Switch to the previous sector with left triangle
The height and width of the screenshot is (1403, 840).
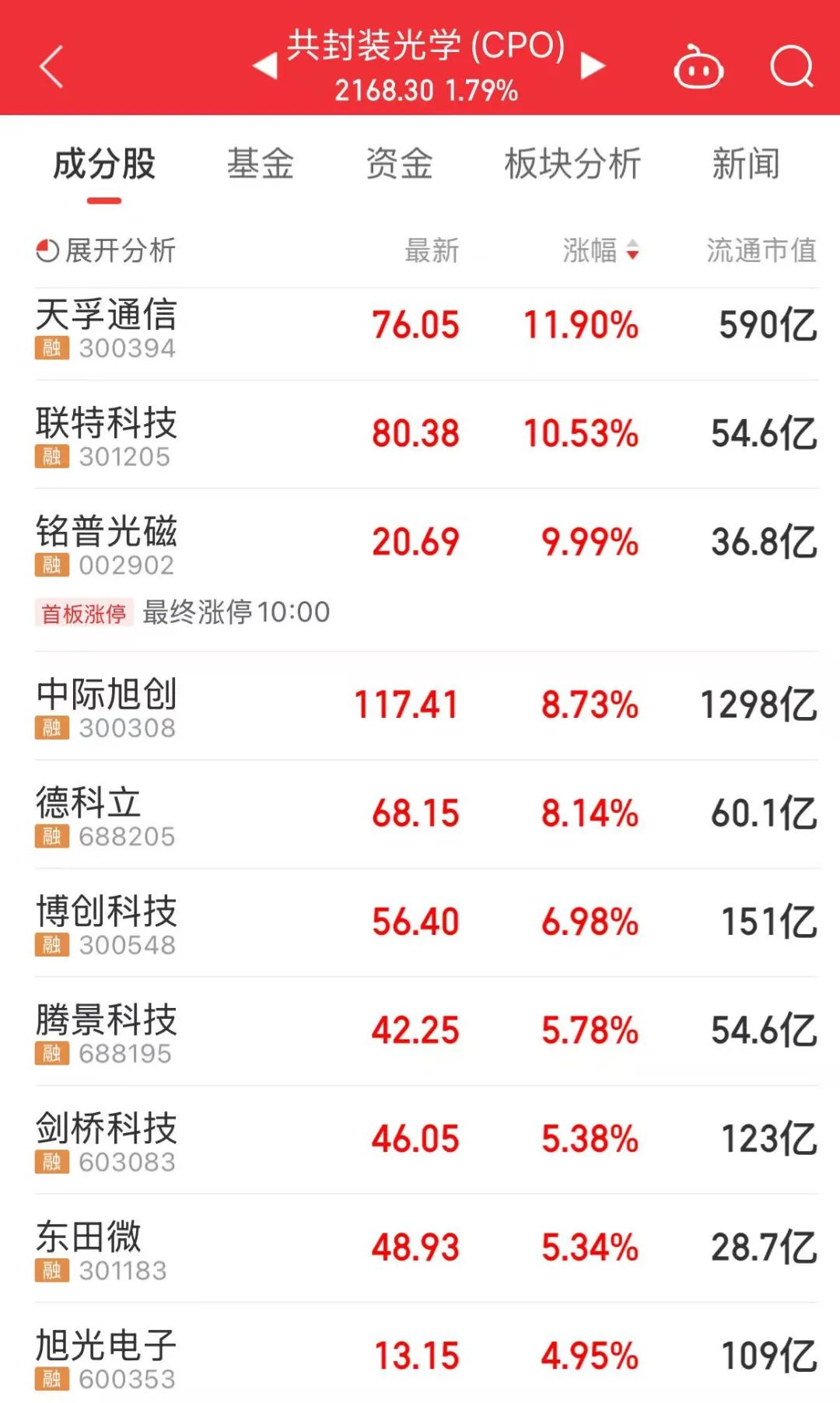click(265, 66)
